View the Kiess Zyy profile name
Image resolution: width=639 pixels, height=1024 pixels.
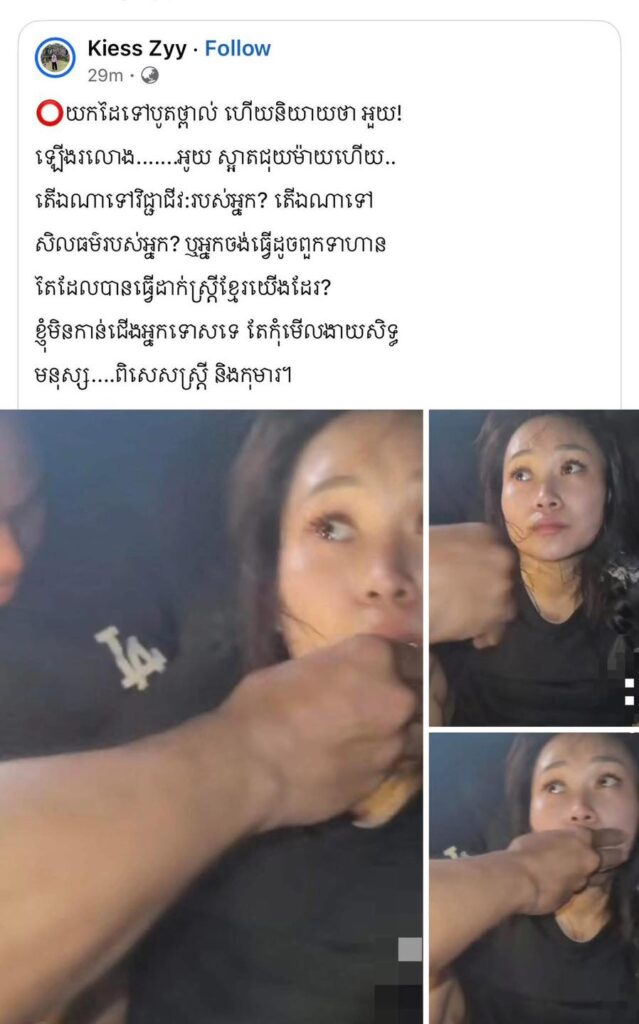[x=137, y=49]
